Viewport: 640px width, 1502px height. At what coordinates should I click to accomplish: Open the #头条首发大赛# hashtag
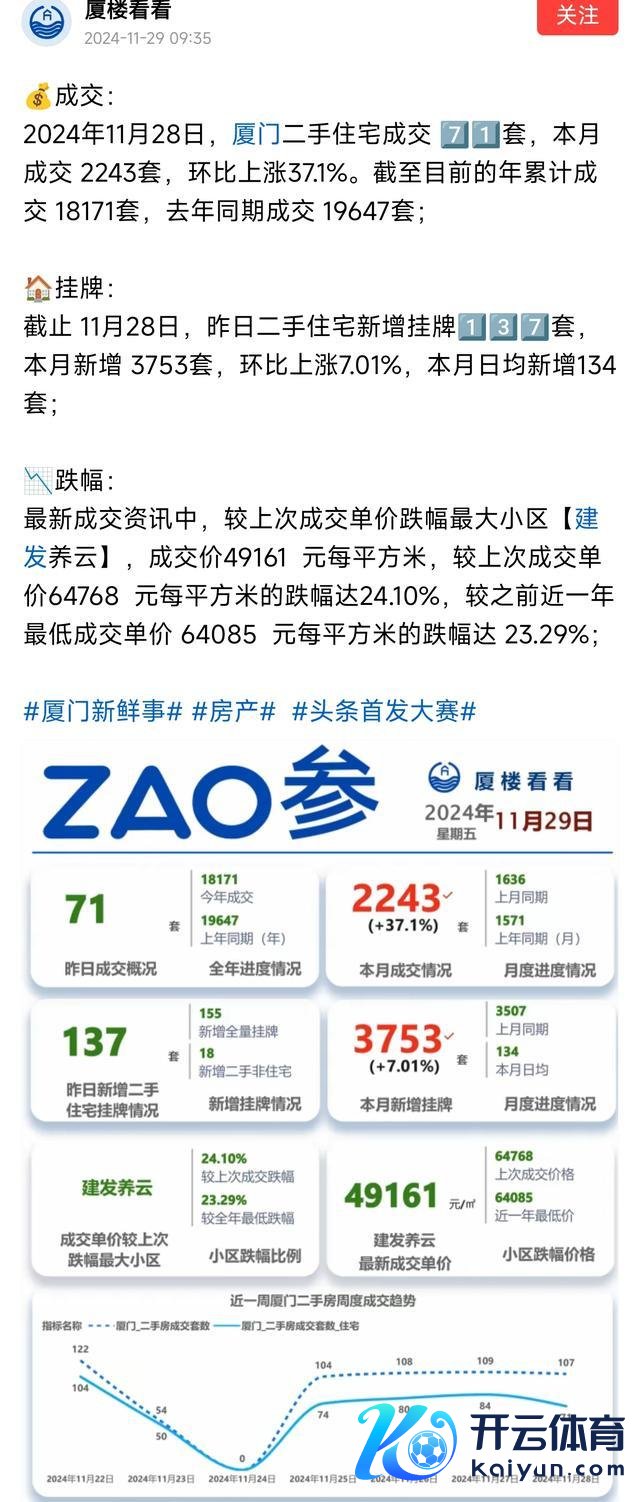click(383, 711)
